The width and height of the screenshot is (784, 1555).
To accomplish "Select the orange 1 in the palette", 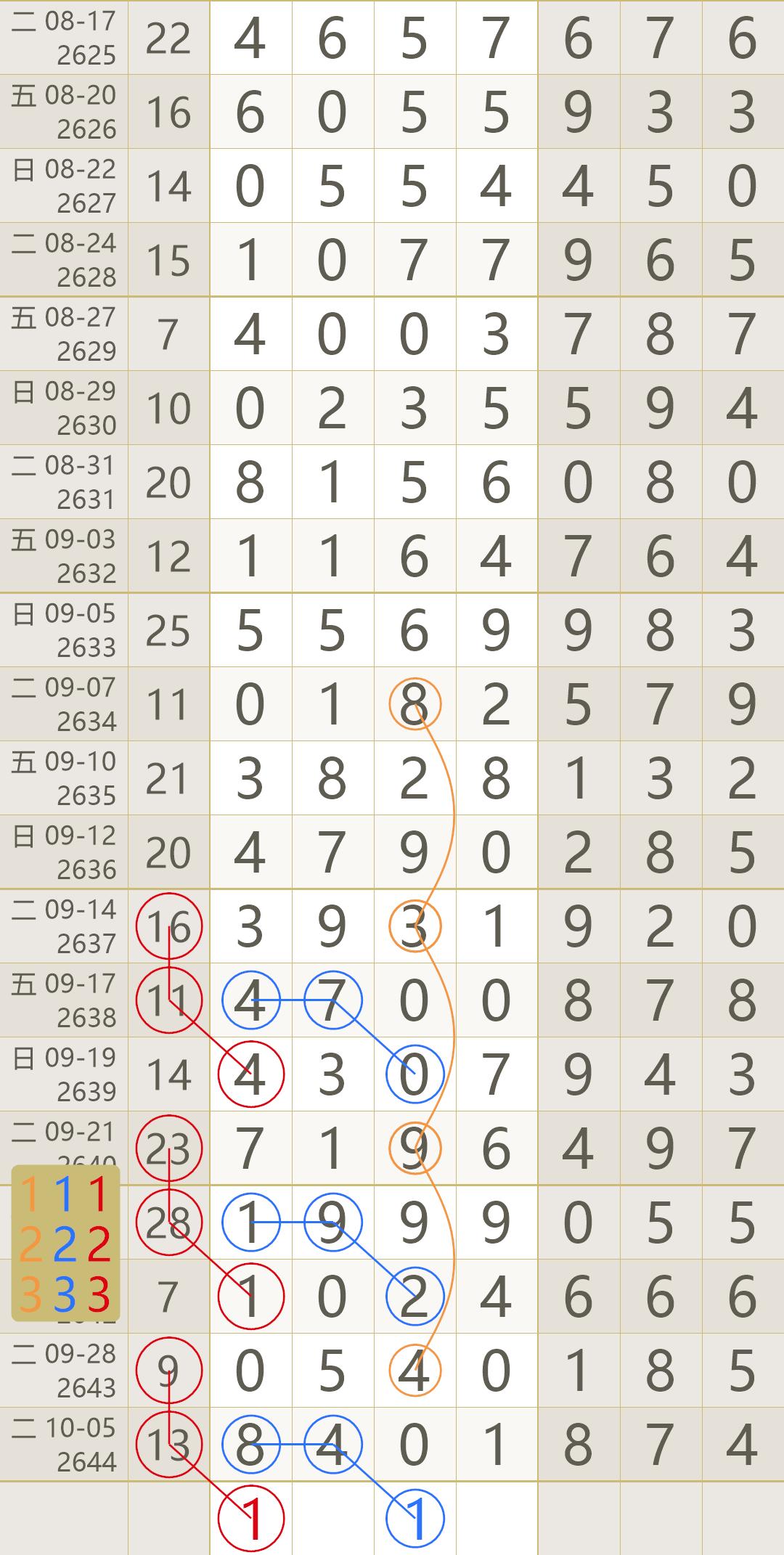I will click(30, 1194).
